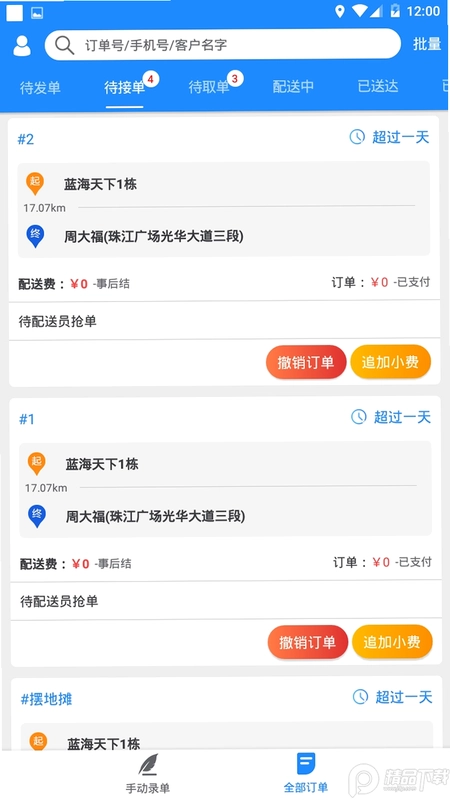450x800 pixels.
Task: Open the #摆地摊 order card
Action: point(227,713)
